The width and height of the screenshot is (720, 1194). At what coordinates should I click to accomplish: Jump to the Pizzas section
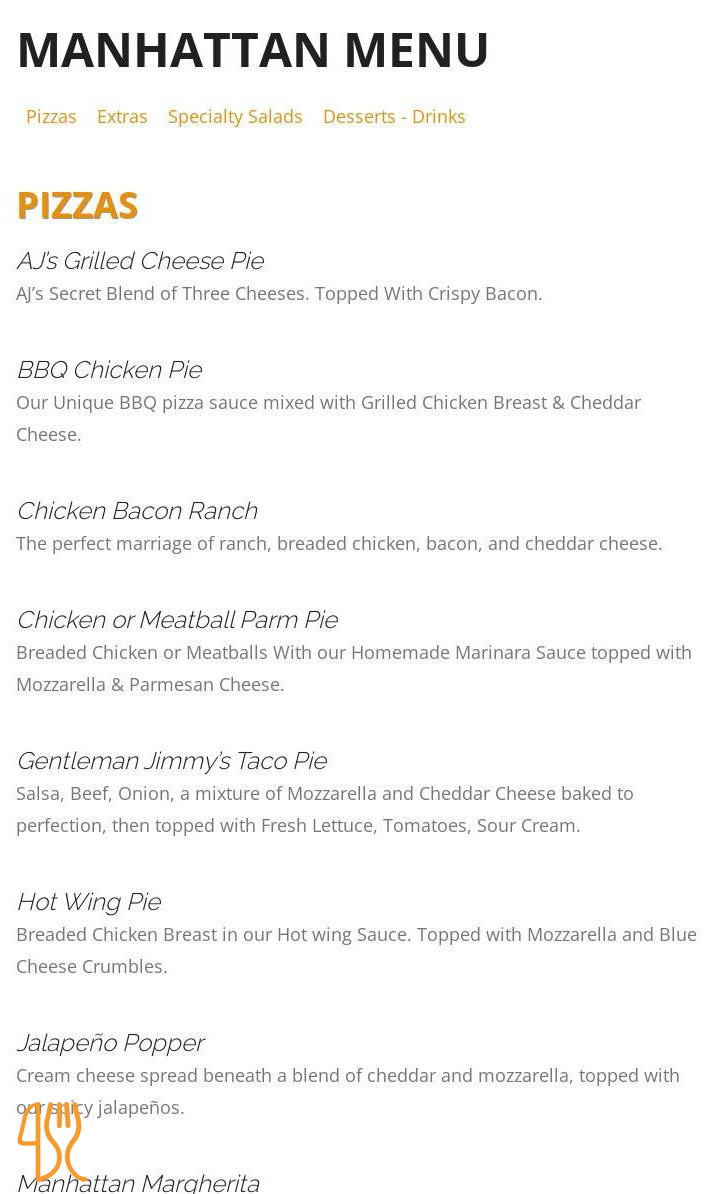tap(51, 117)
